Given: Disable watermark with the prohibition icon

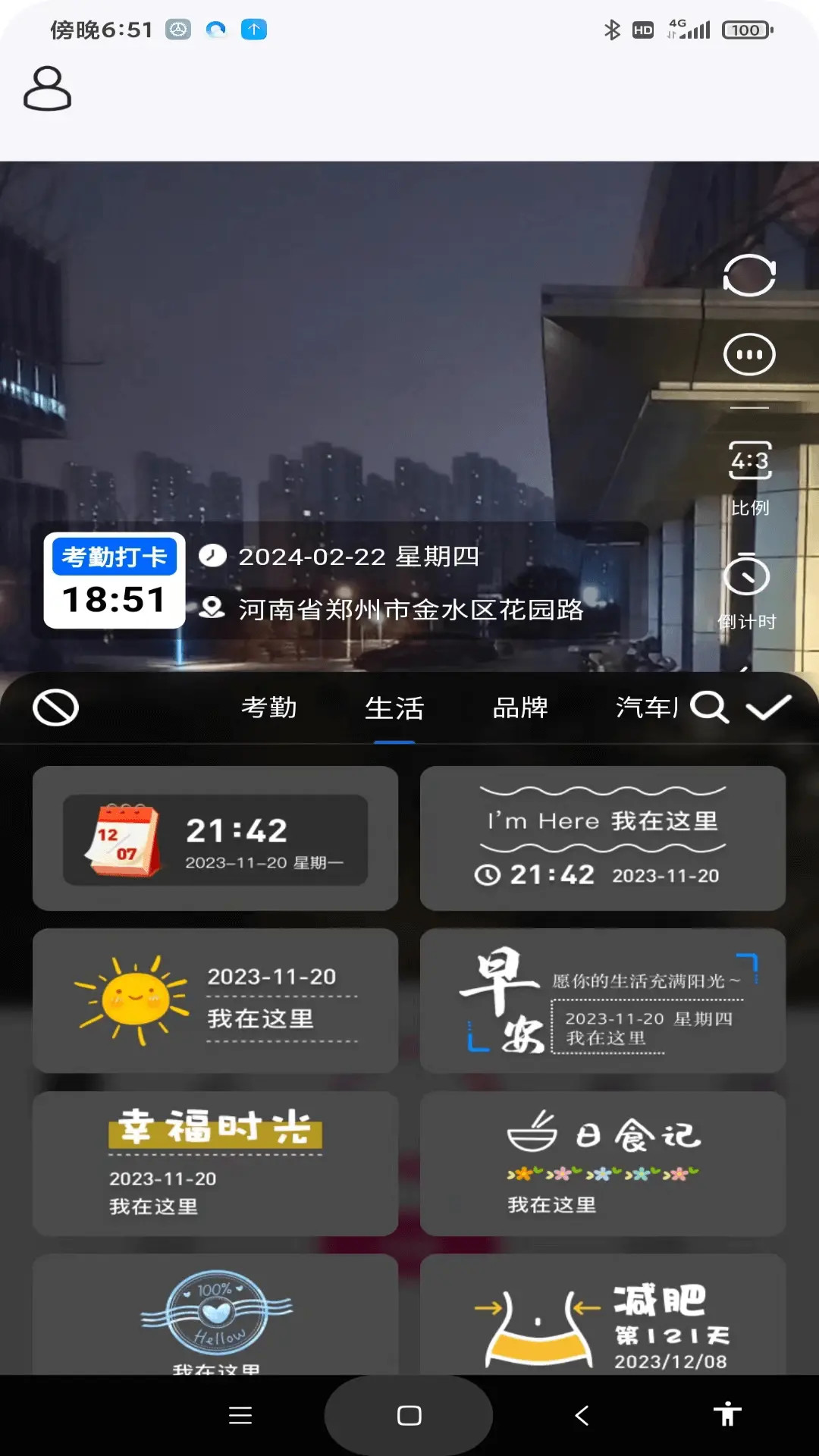Looking at the screenshot, I should pos(54,708).
